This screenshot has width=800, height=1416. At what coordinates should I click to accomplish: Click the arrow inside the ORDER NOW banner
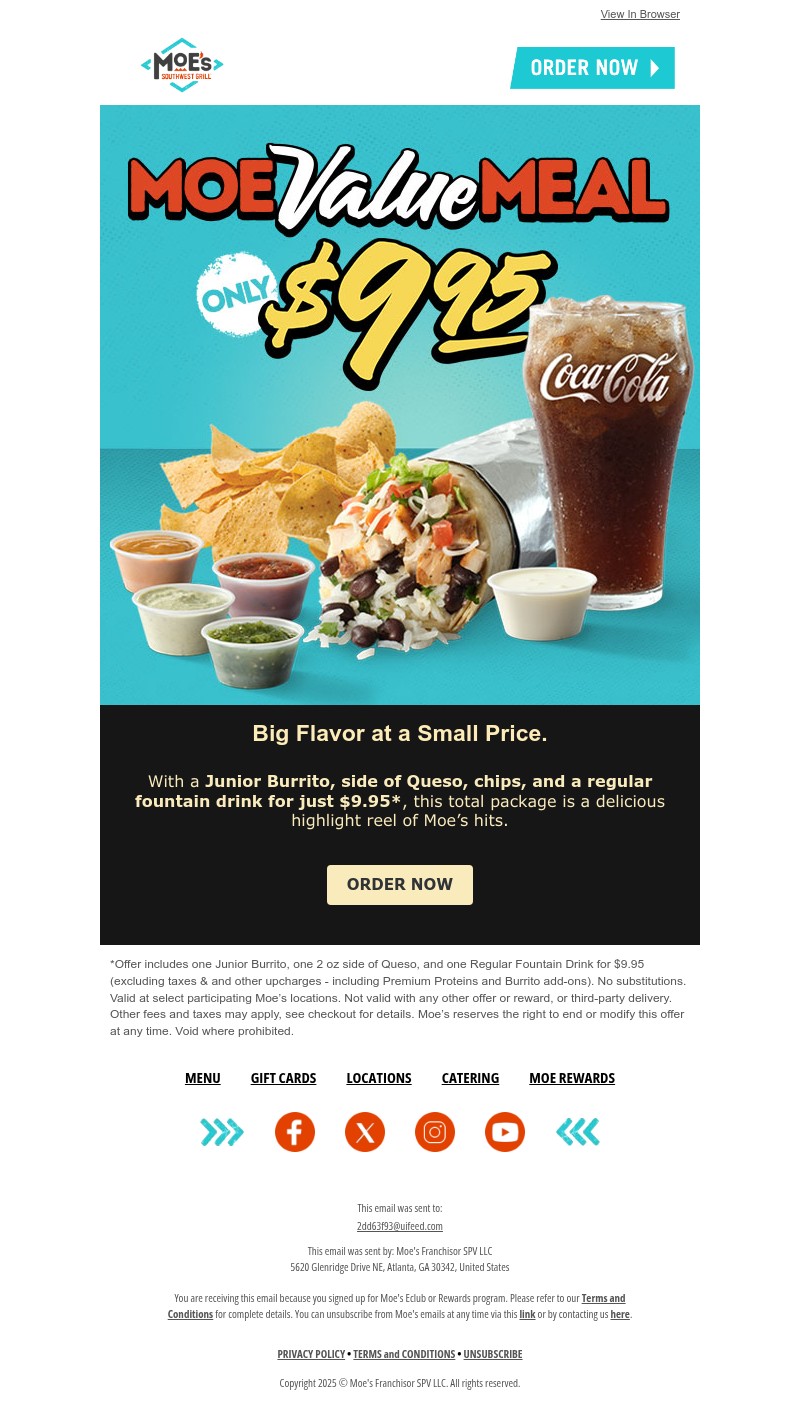click(655, 68)
